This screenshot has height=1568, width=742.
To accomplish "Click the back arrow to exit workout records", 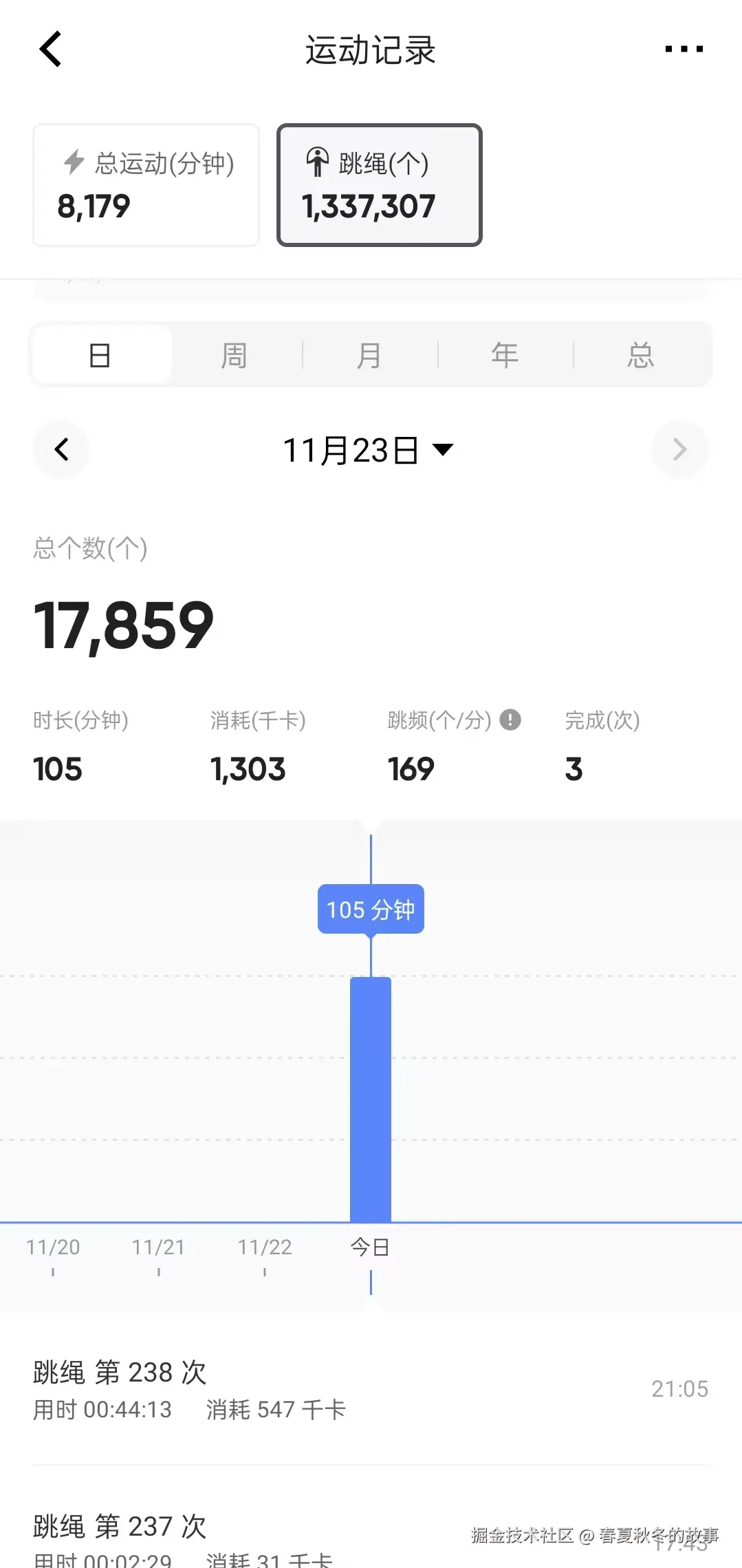I will tap(50, 48).
